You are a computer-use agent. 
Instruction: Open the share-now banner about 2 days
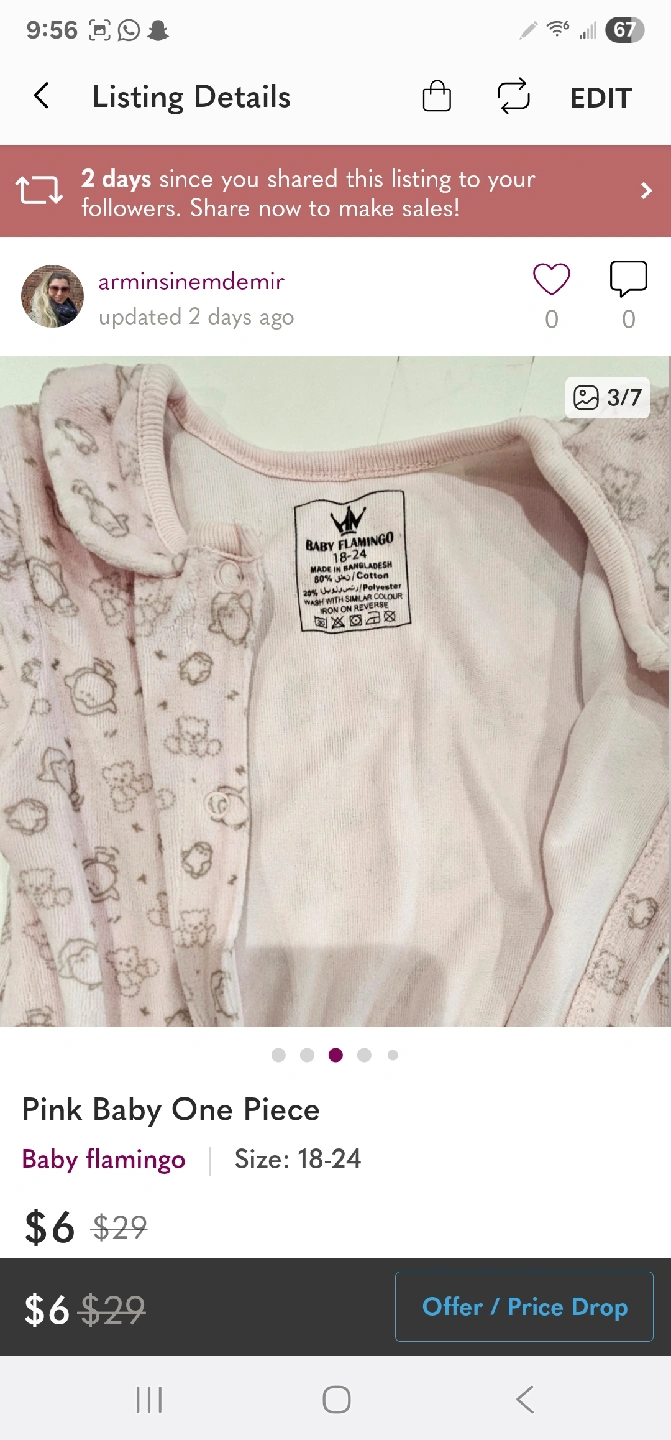tap(335, 192)
